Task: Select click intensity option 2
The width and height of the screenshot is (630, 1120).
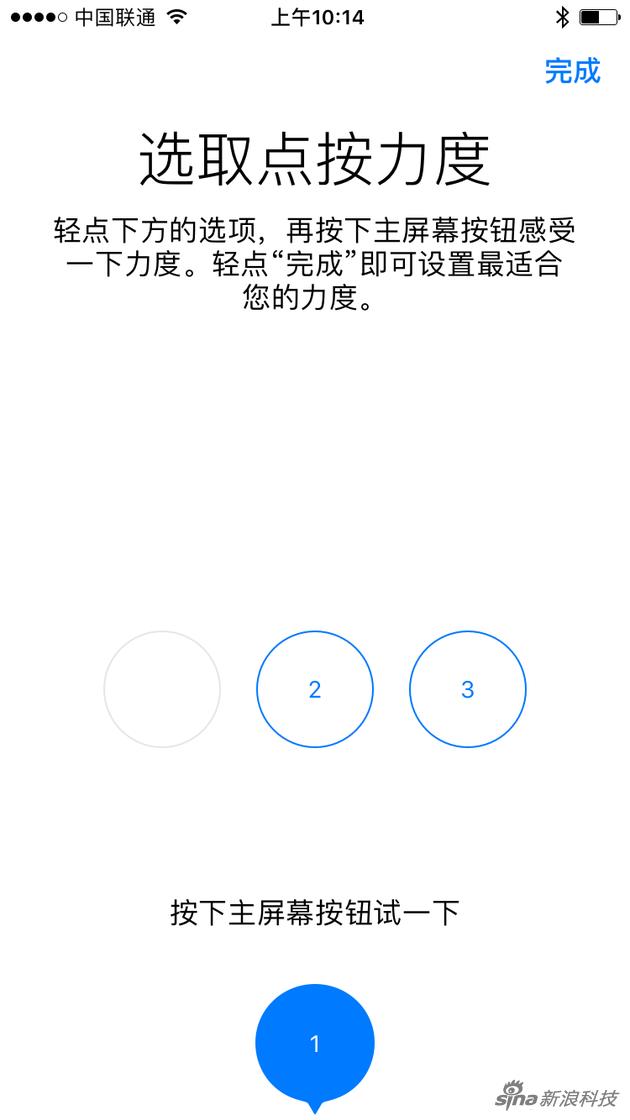Action: tap(315, 689)
